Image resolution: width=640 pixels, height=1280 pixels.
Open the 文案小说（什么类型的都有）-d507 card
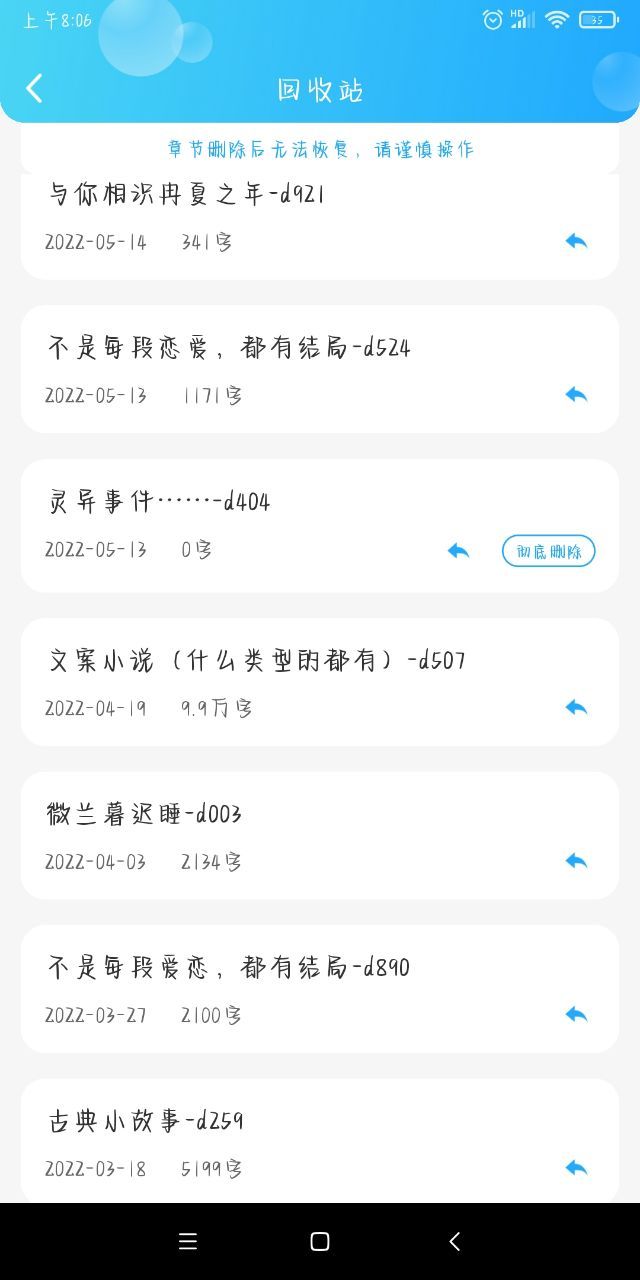tap(320, 682)
